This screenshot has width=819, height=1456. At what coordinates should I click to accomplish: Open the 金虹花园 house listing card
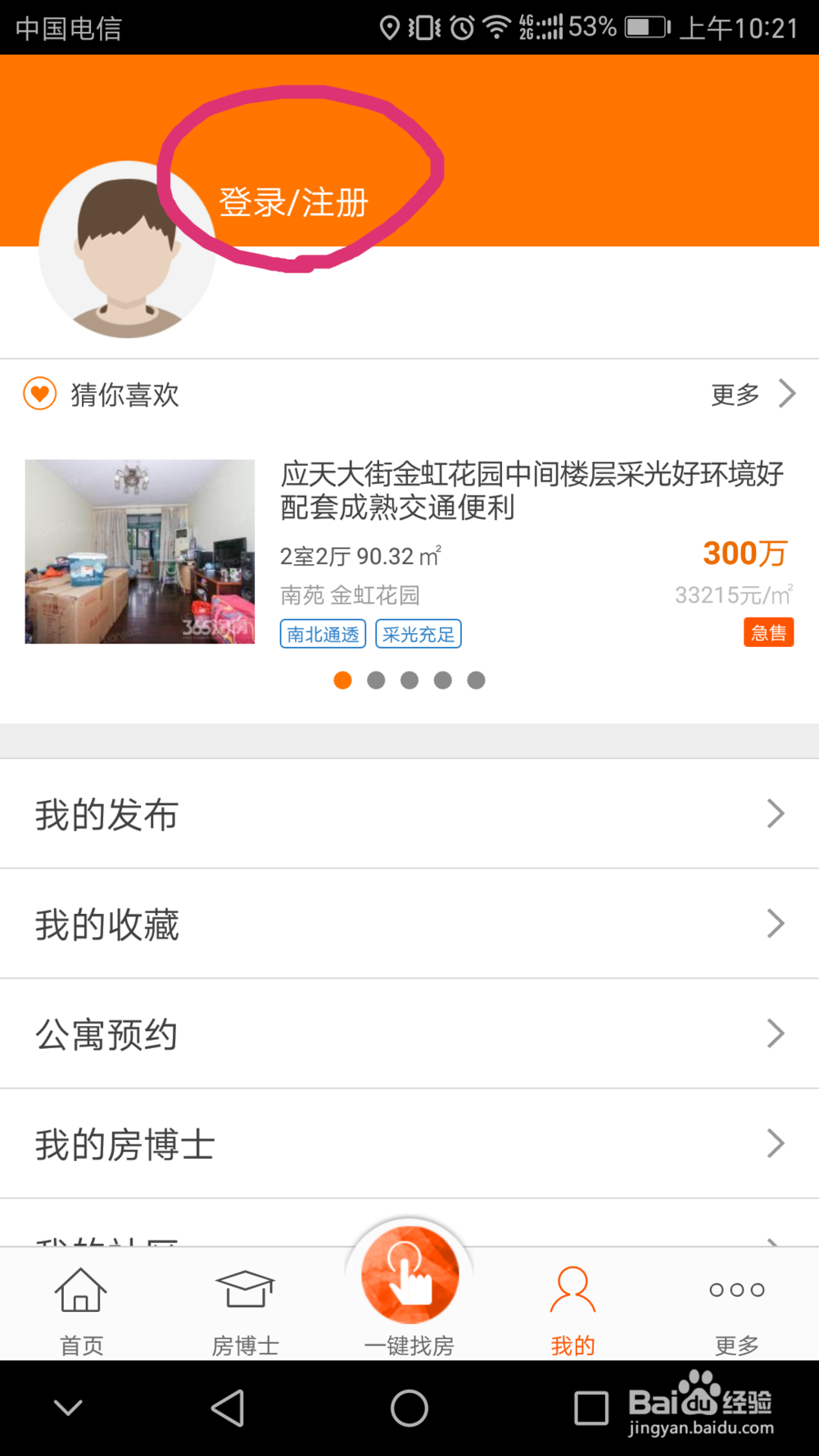[409, 551]
